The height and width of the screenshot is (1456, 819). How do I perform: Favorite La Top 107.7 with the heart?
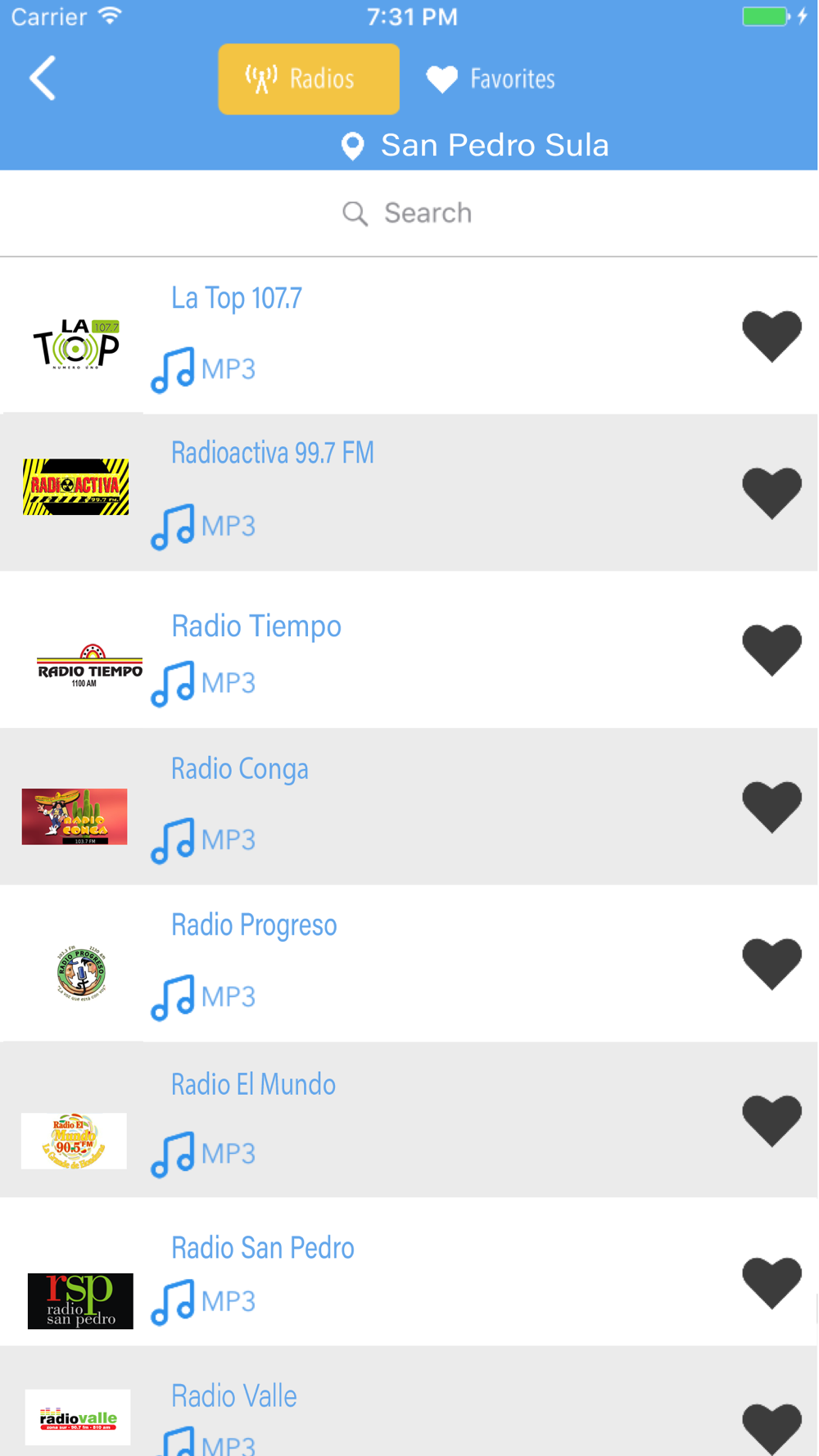[x=771, y=336]
